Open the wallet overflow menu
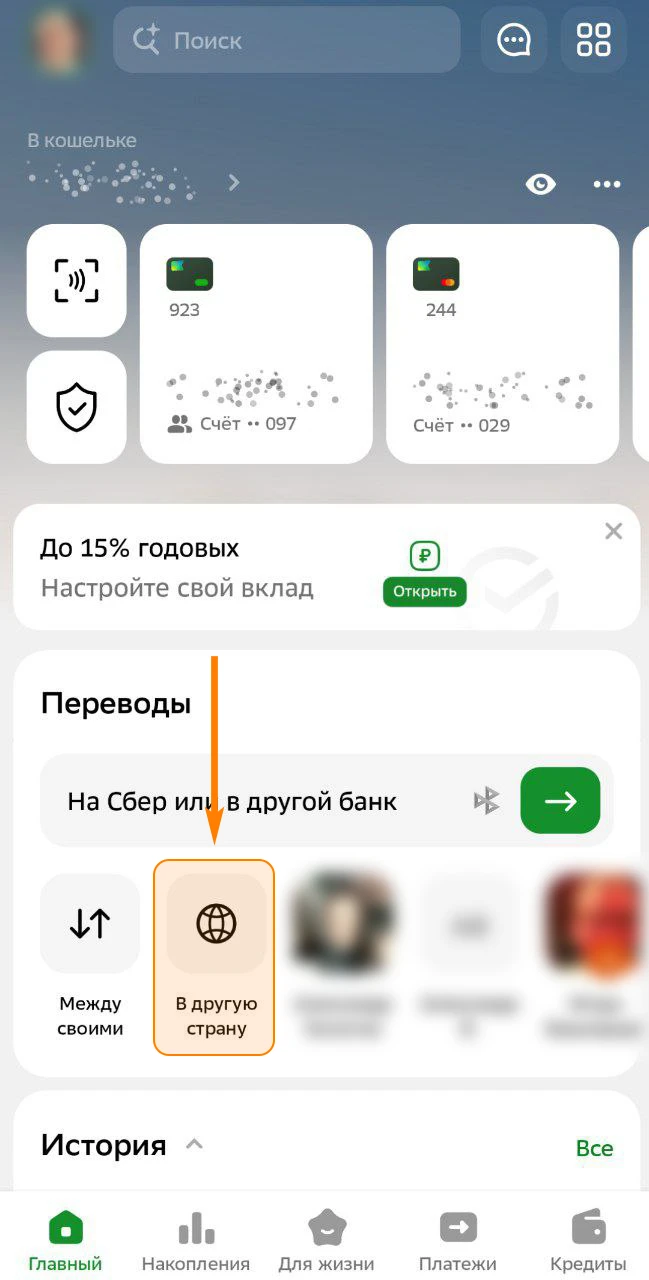The width and height of the screenshot is (649, 1280). pyautogui.click(x=607, y=184)
